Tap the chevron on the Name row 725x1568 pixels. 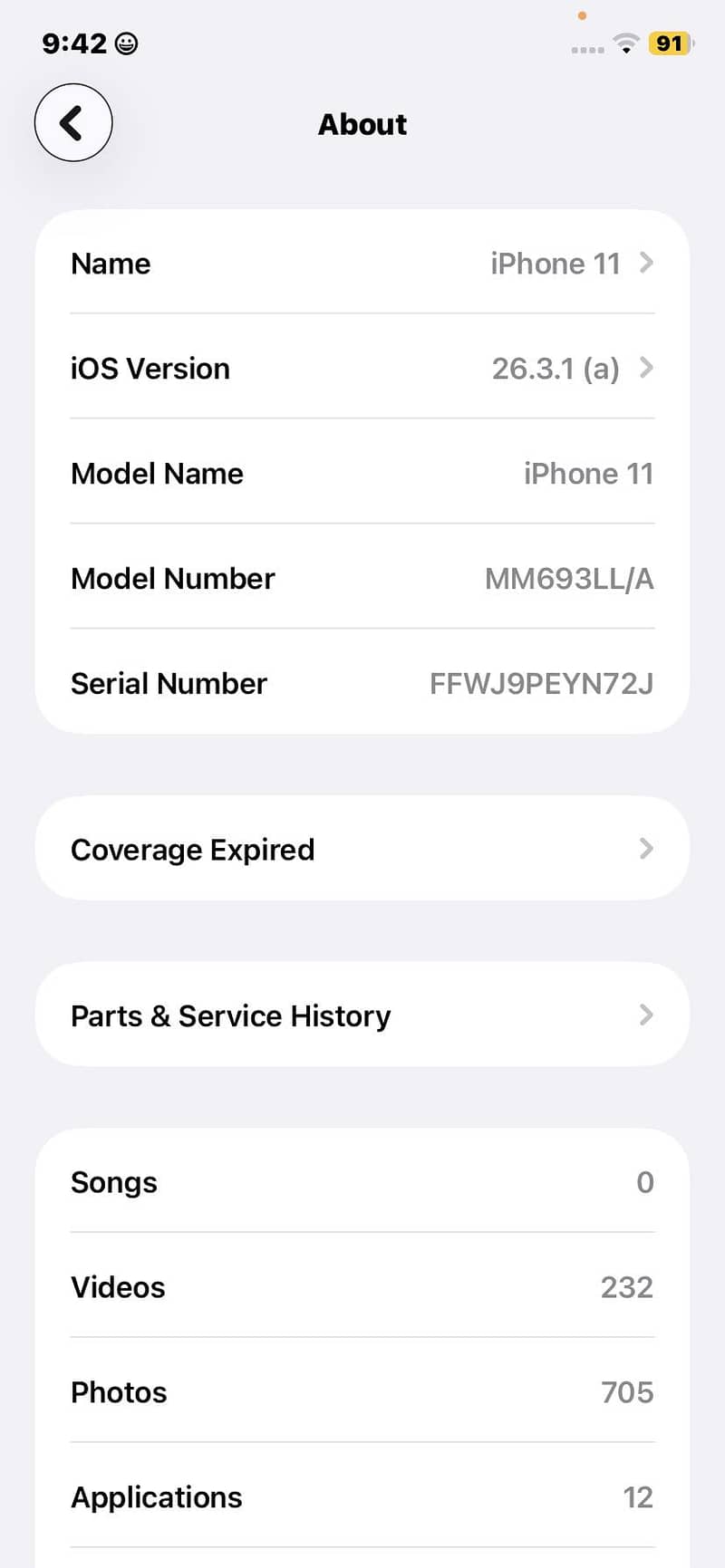645,263
